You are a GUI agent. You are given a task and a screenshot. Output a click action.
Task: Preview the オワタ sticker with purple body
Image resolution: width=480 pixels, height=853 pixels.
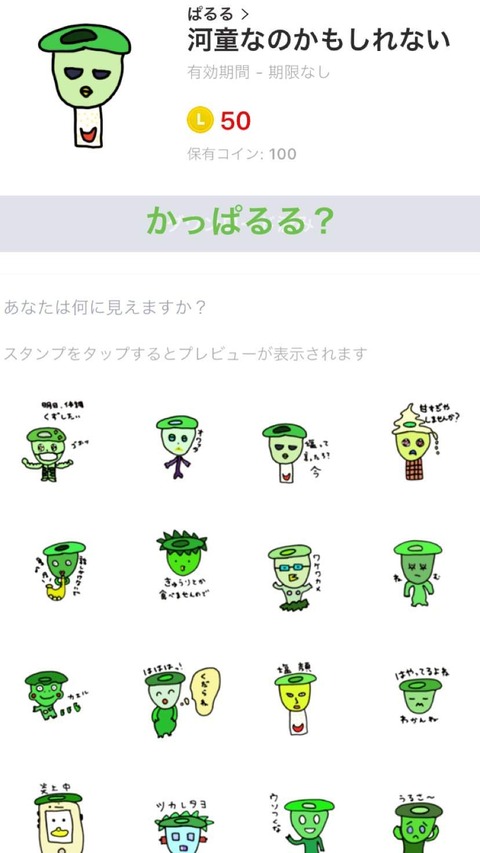click(177, 447)
